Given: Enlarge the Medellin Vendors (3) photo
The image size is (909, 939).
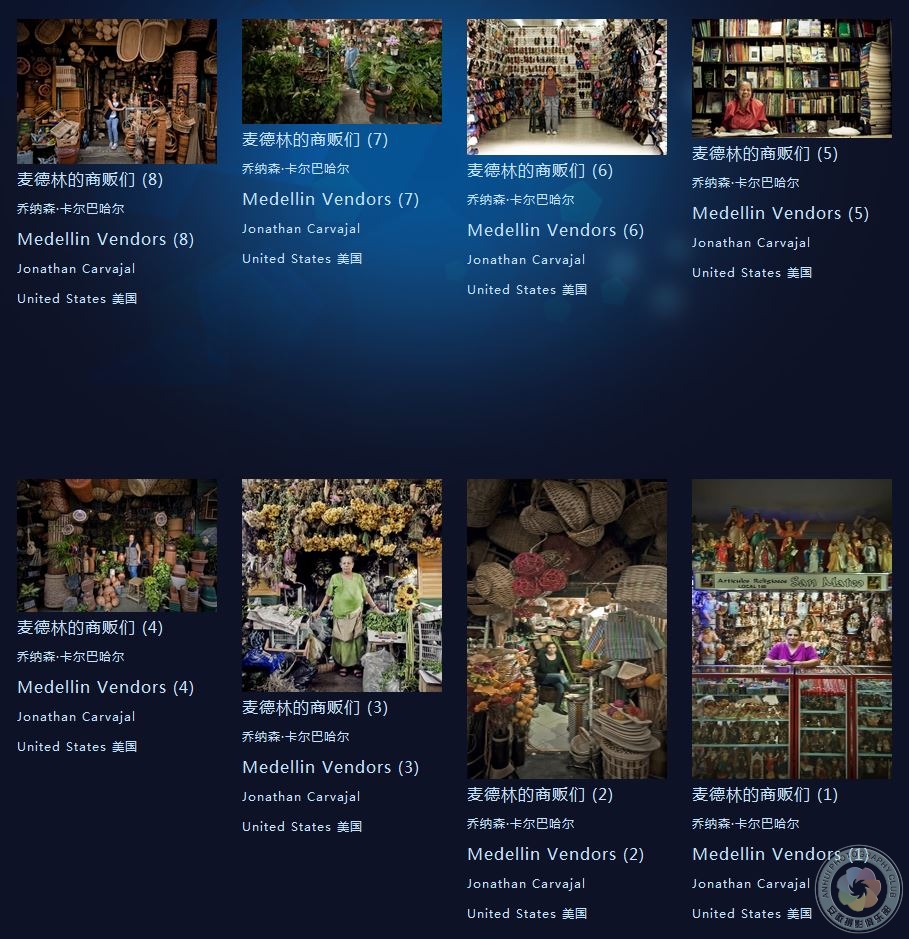Looking at the screenshot, I should coord(341,585).
